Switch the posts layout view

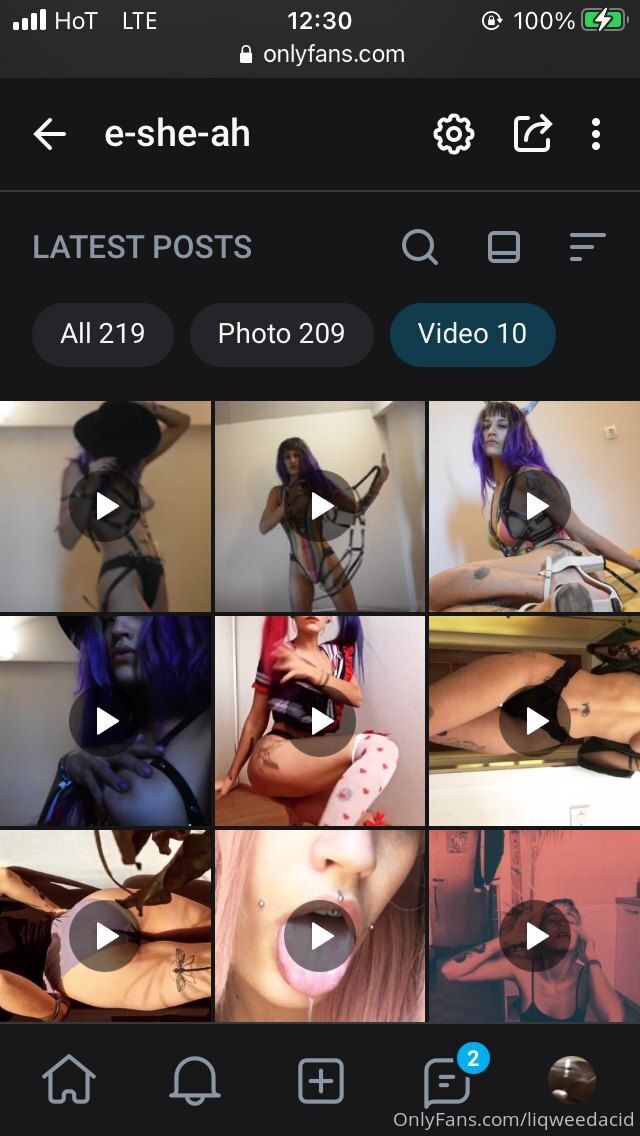click(x=504, y=247)
